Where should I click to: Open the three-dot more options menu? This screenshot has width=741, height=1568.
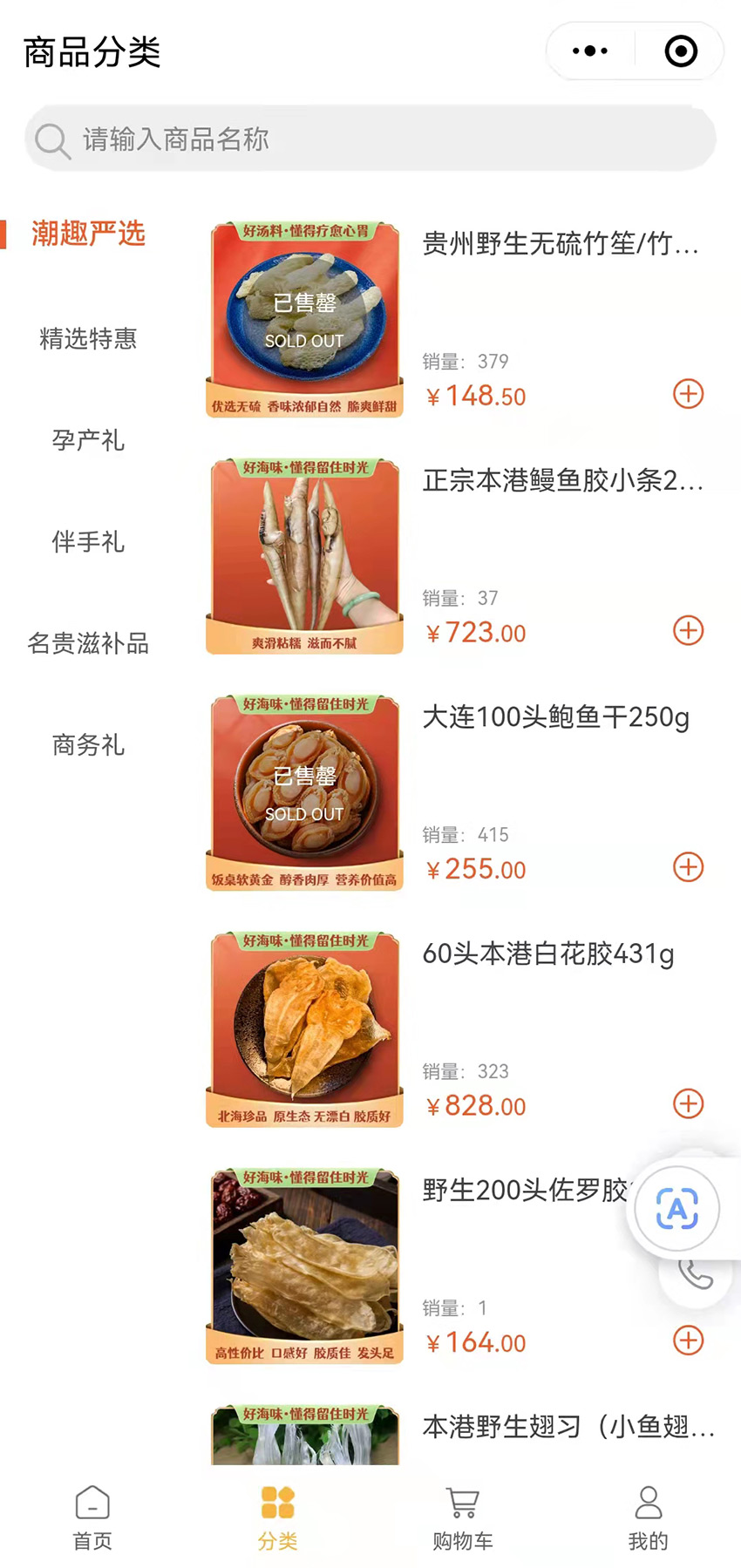589,51
